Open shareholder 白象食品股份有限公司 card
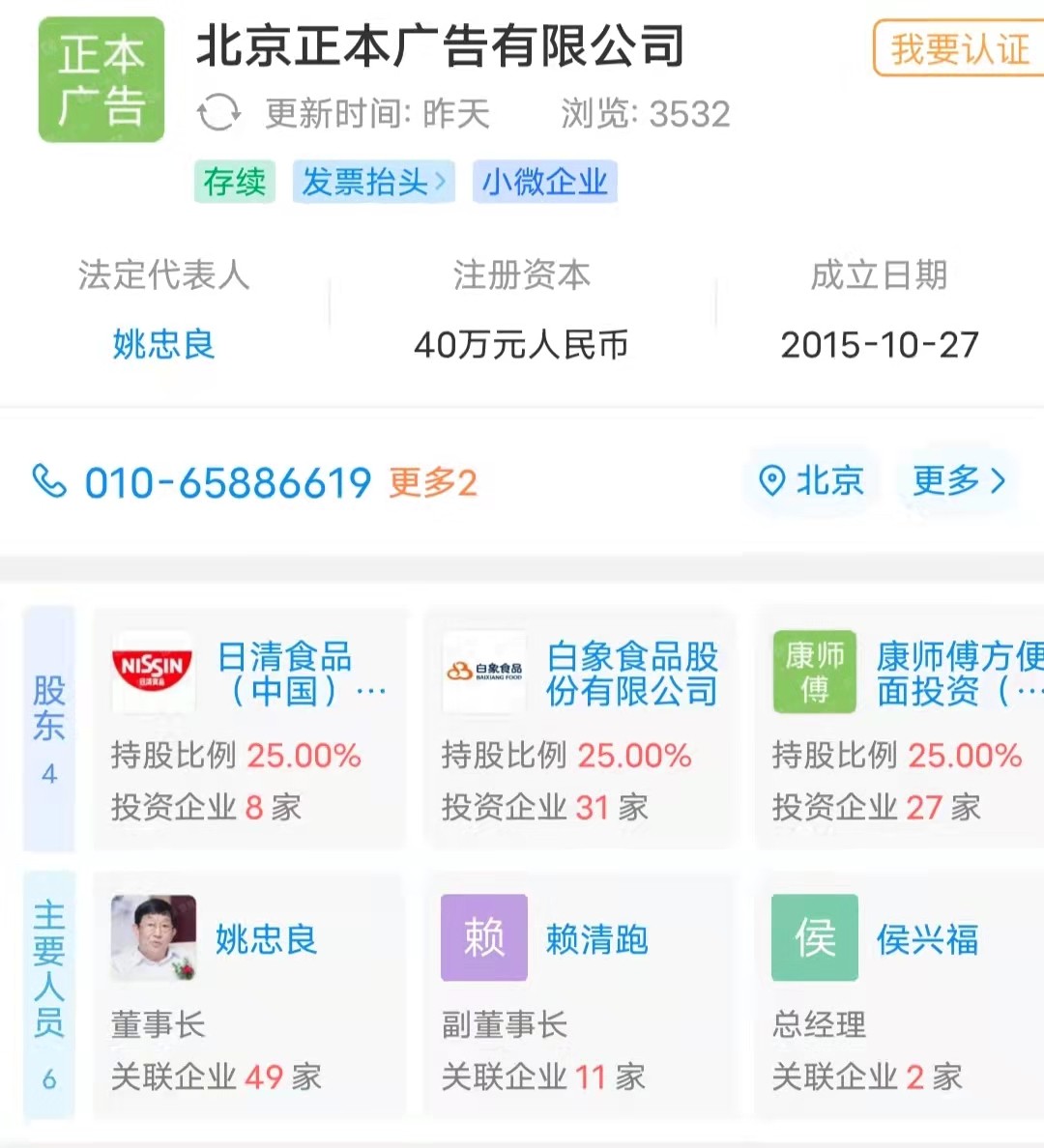The image size is (1044, 1148). [580, 730]
